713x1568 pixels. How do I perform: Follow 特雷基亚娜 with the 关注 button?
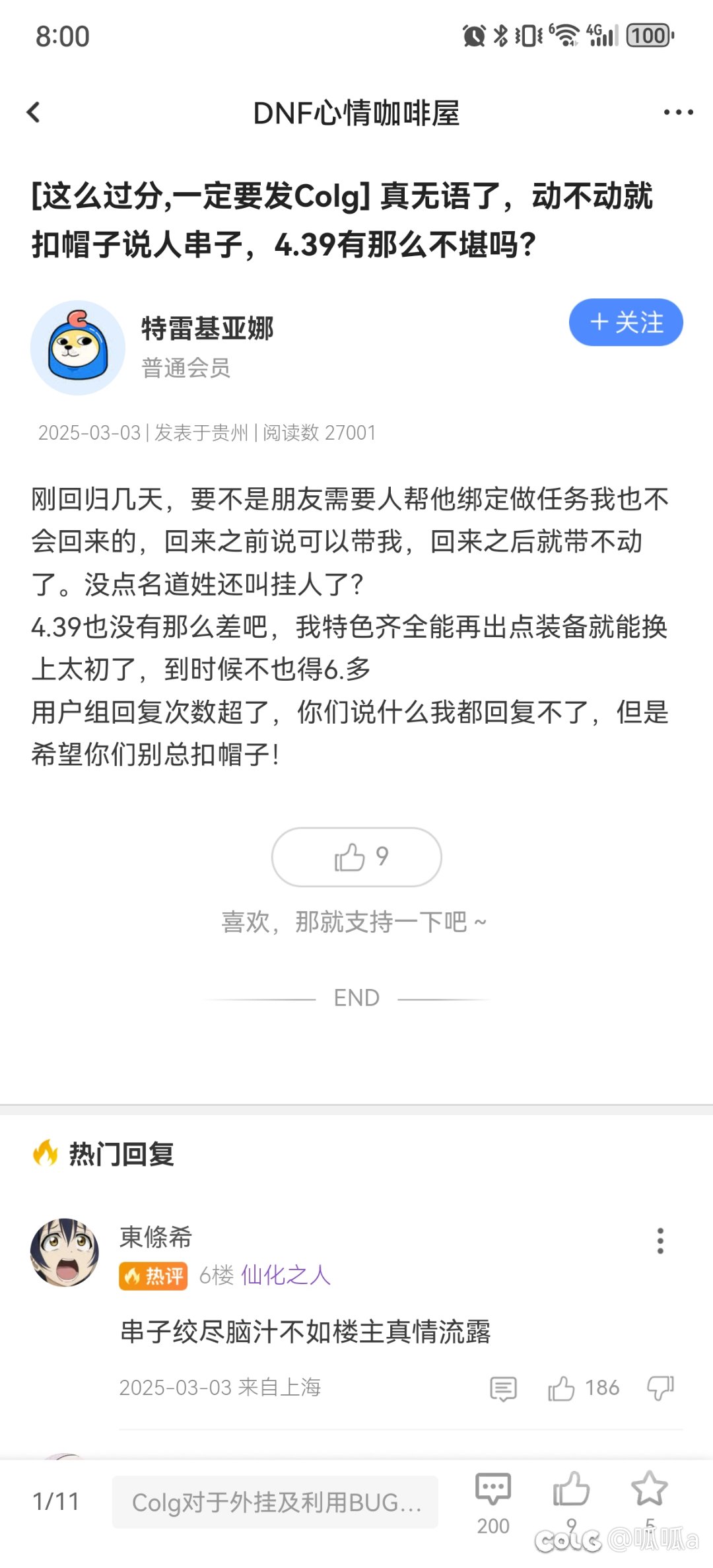click(x=626, y=322)
